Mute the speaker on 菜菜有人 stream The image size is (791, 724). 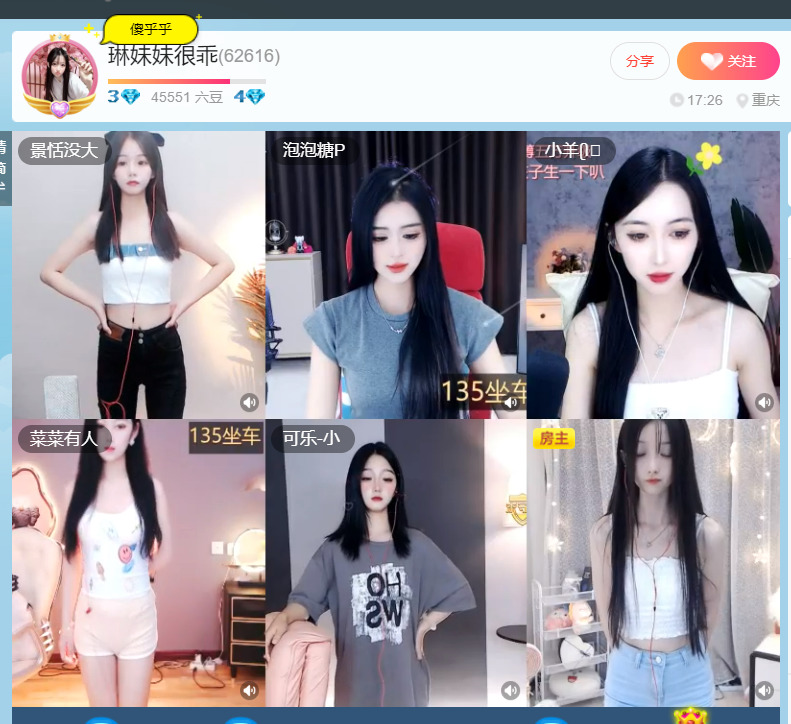[250, 690]
